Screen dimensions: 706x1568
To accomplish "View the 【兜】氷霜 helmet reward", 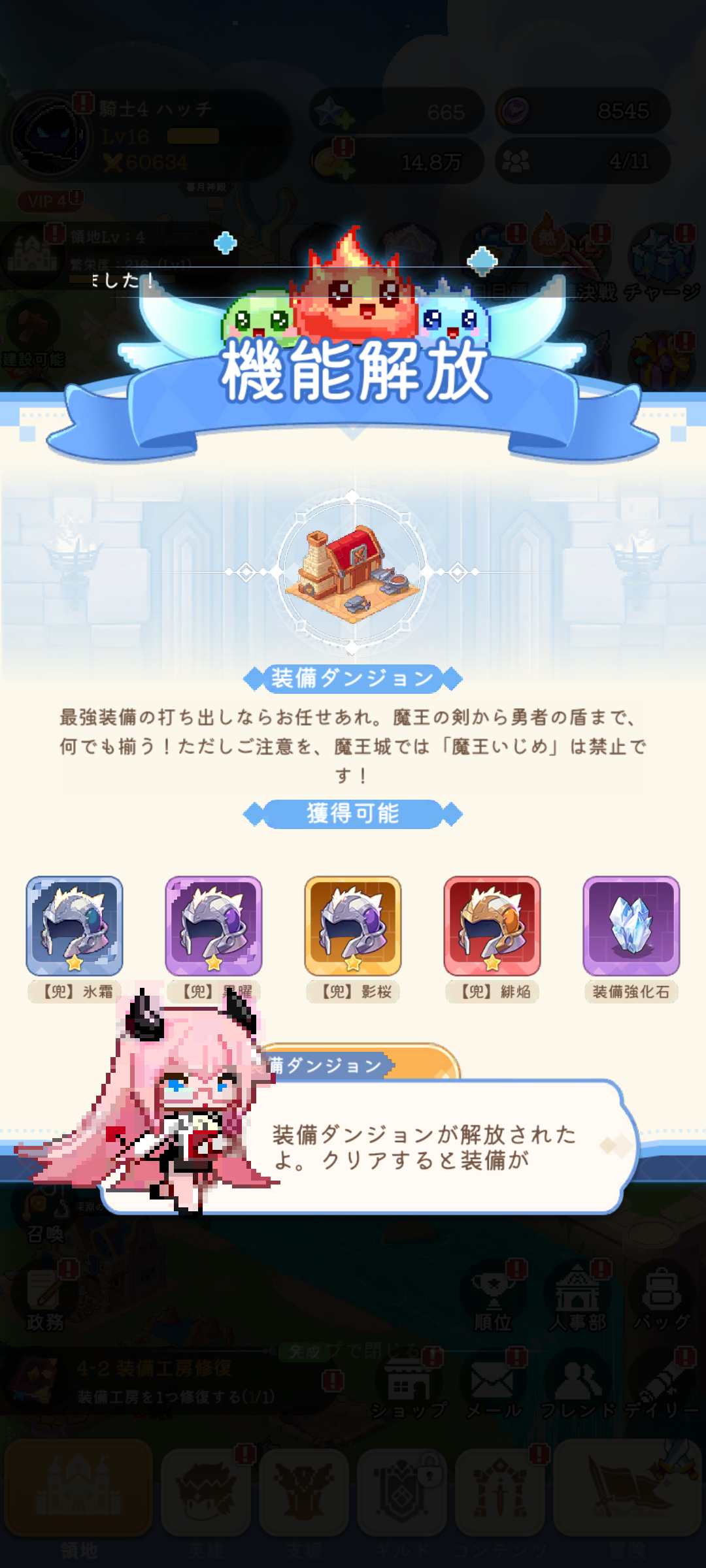I will (x=75, y=926).
